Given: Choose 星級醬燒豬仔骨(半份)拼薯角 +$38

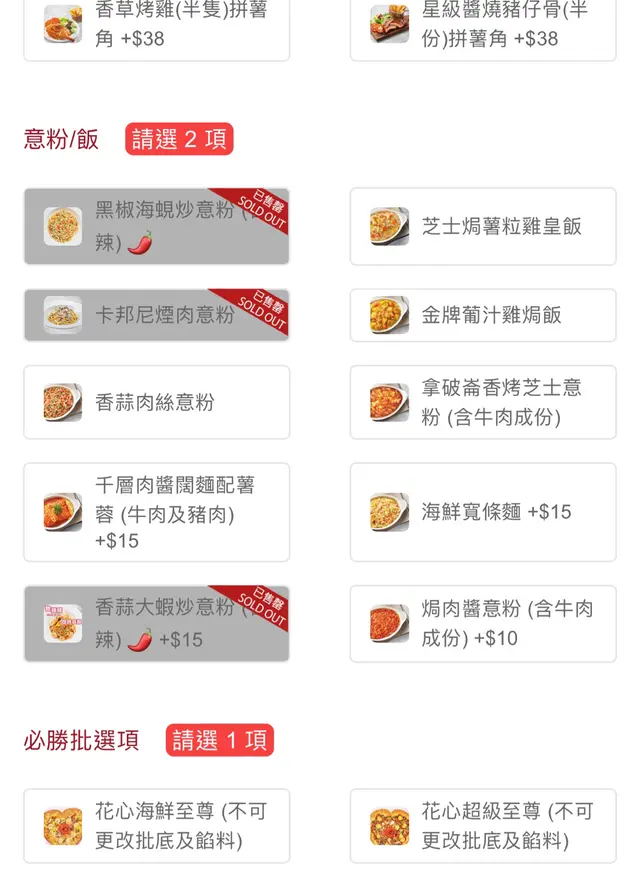Looking at the screenshot, I should click(483, 28).
